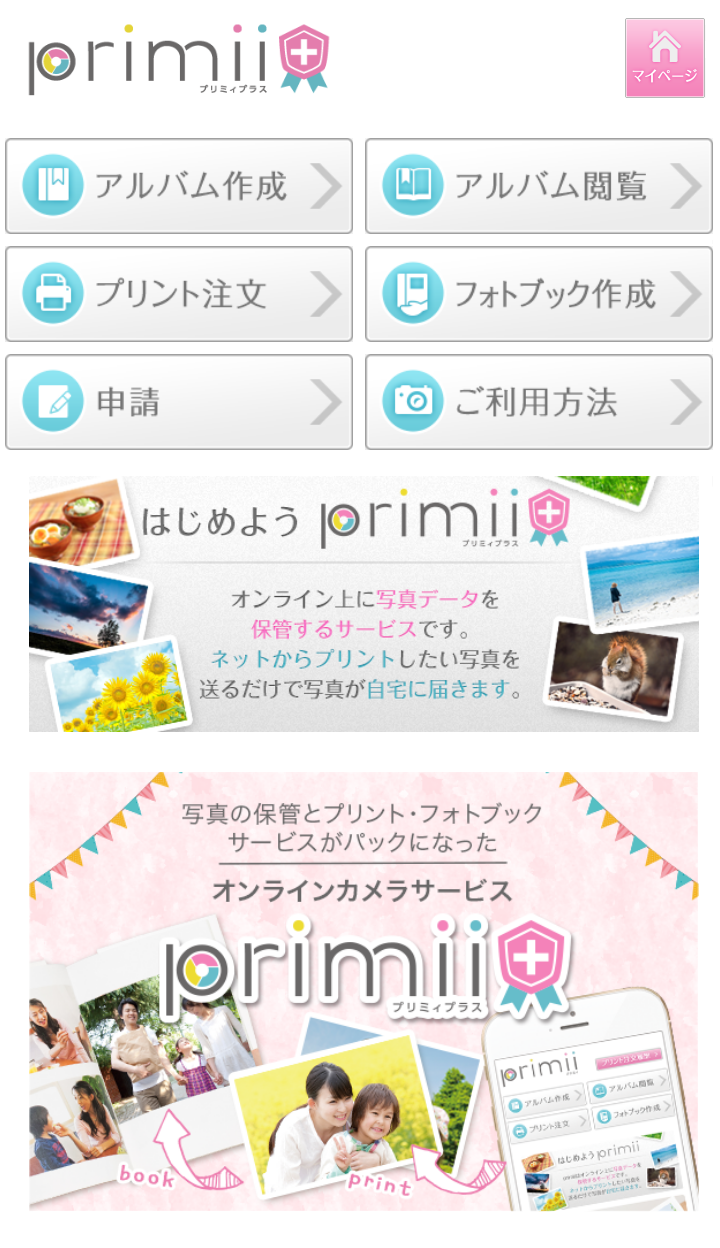Tap the はじめよう primii banner

point(364,604)
